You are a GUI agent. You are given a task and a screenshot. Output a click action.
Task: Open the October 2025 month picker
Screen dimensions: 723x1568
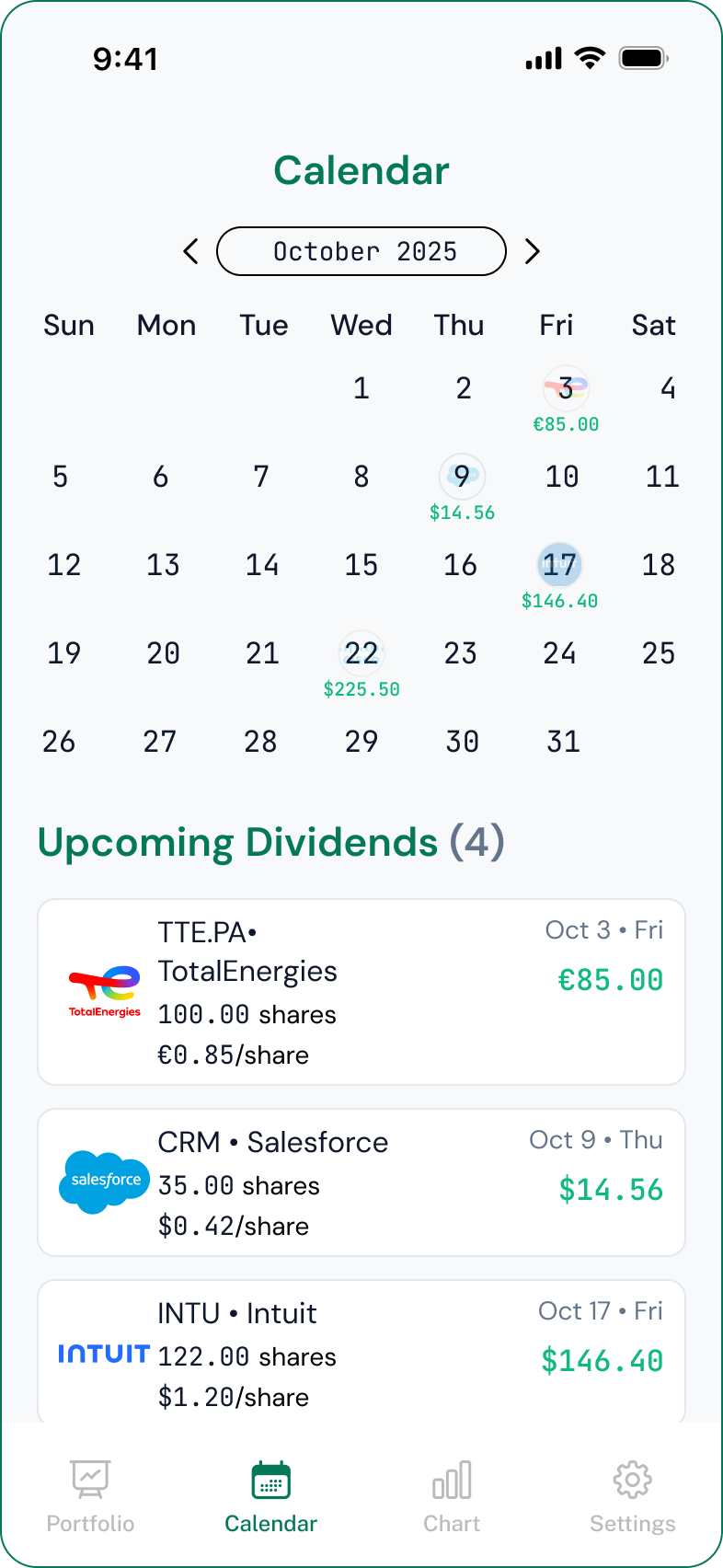[x=361, y=251]
